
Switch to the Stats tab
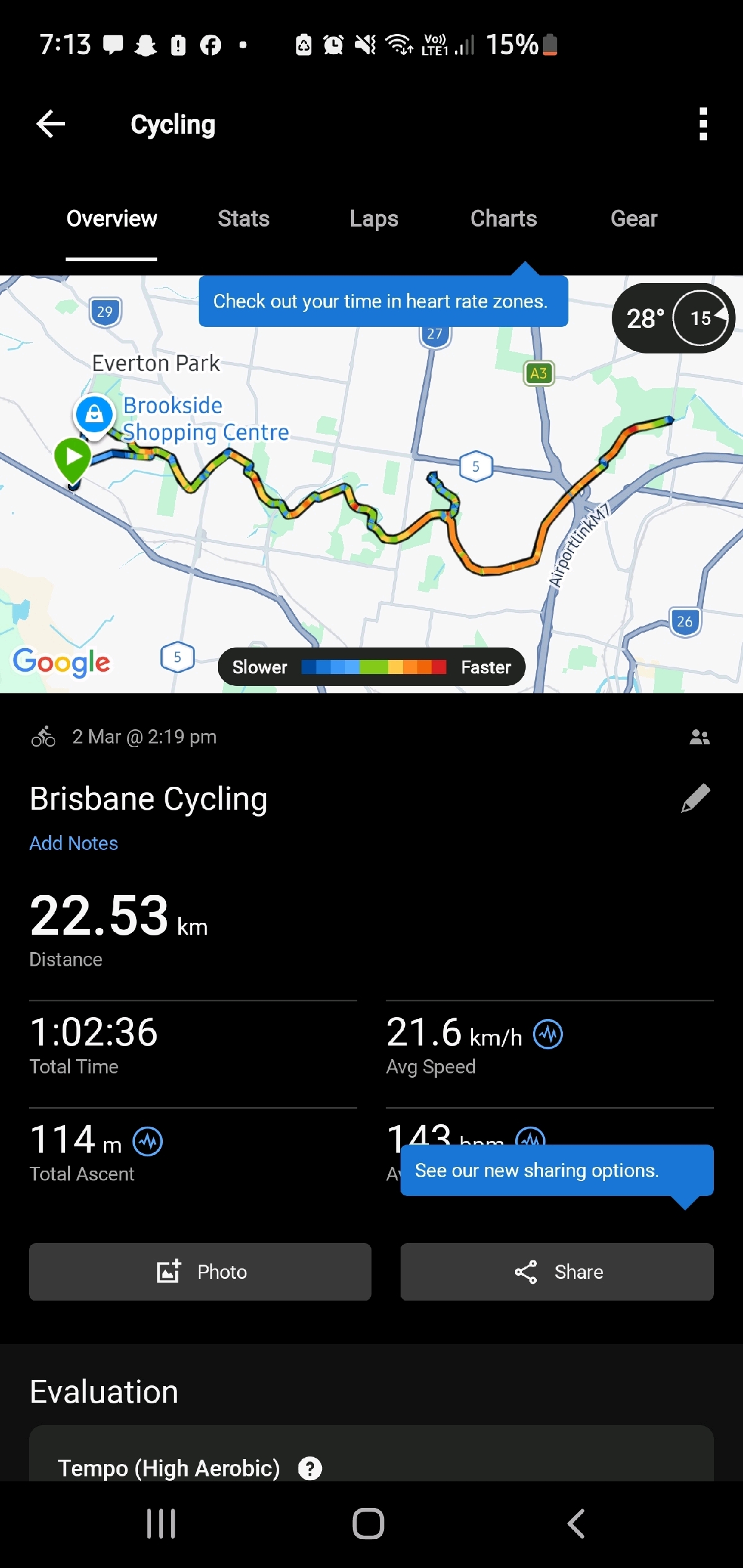click(x=243, y=219)
